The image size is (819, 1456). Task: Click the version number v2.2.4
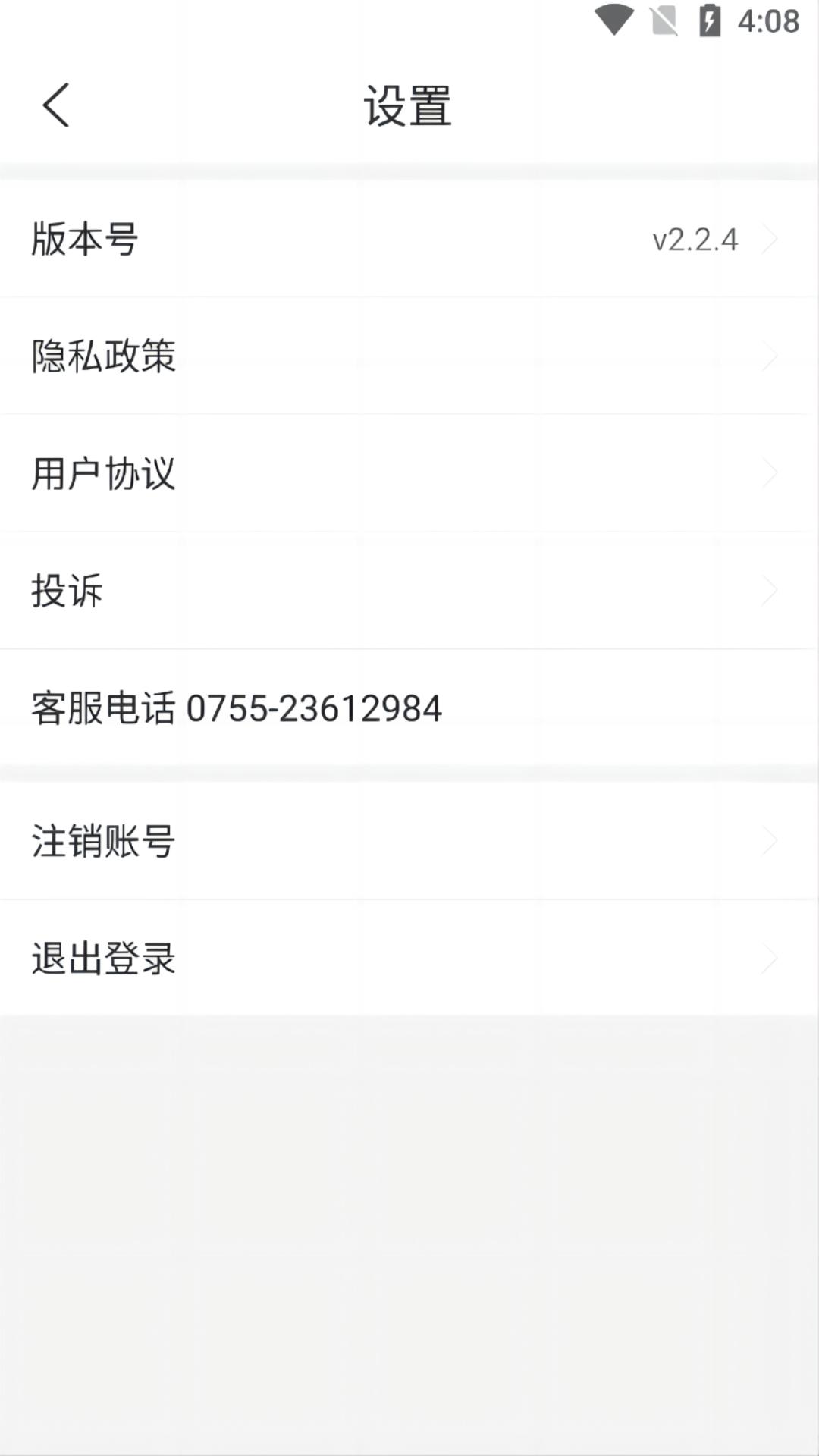695,239
